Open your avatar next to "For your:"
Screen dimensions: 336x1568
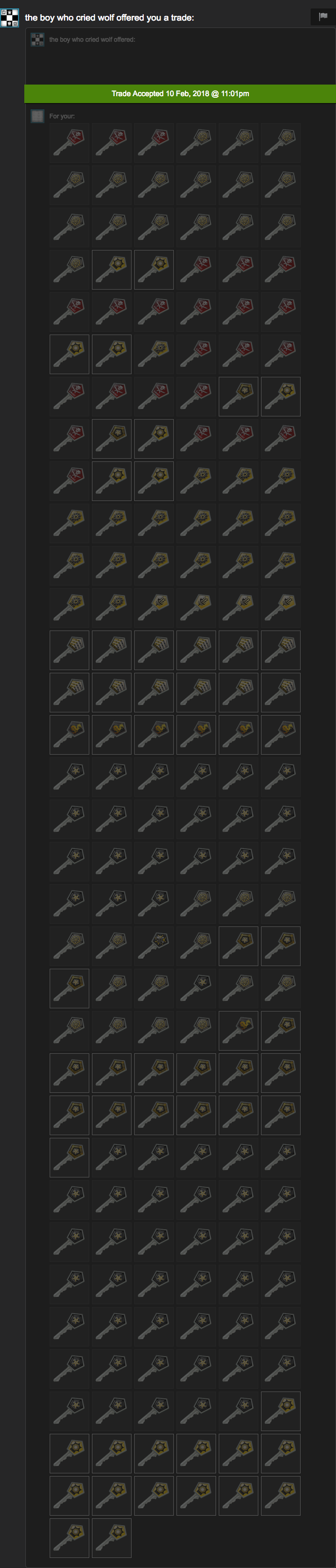[x=37, y=116]
